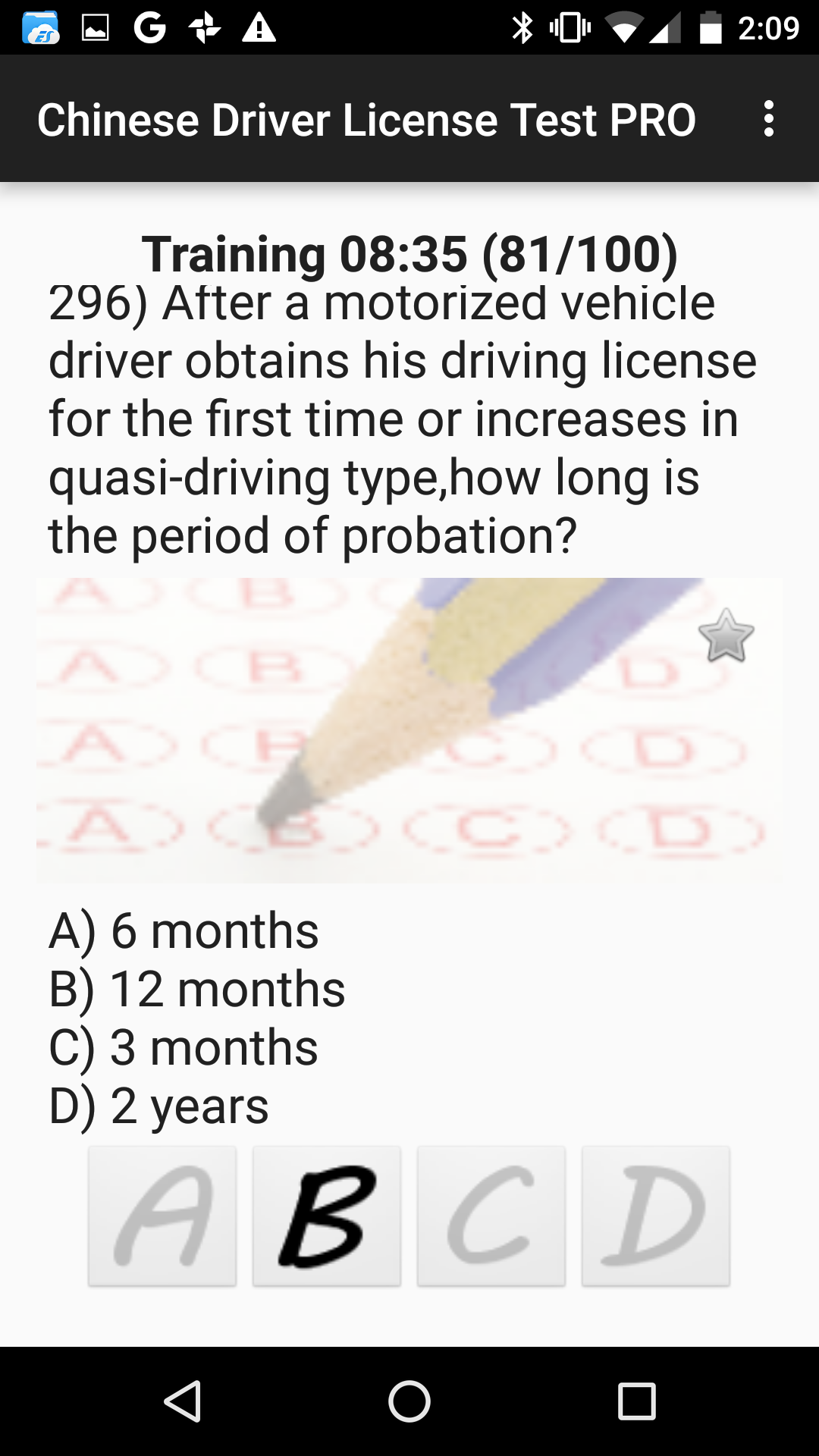Select answer button C

pos(491,1216)
